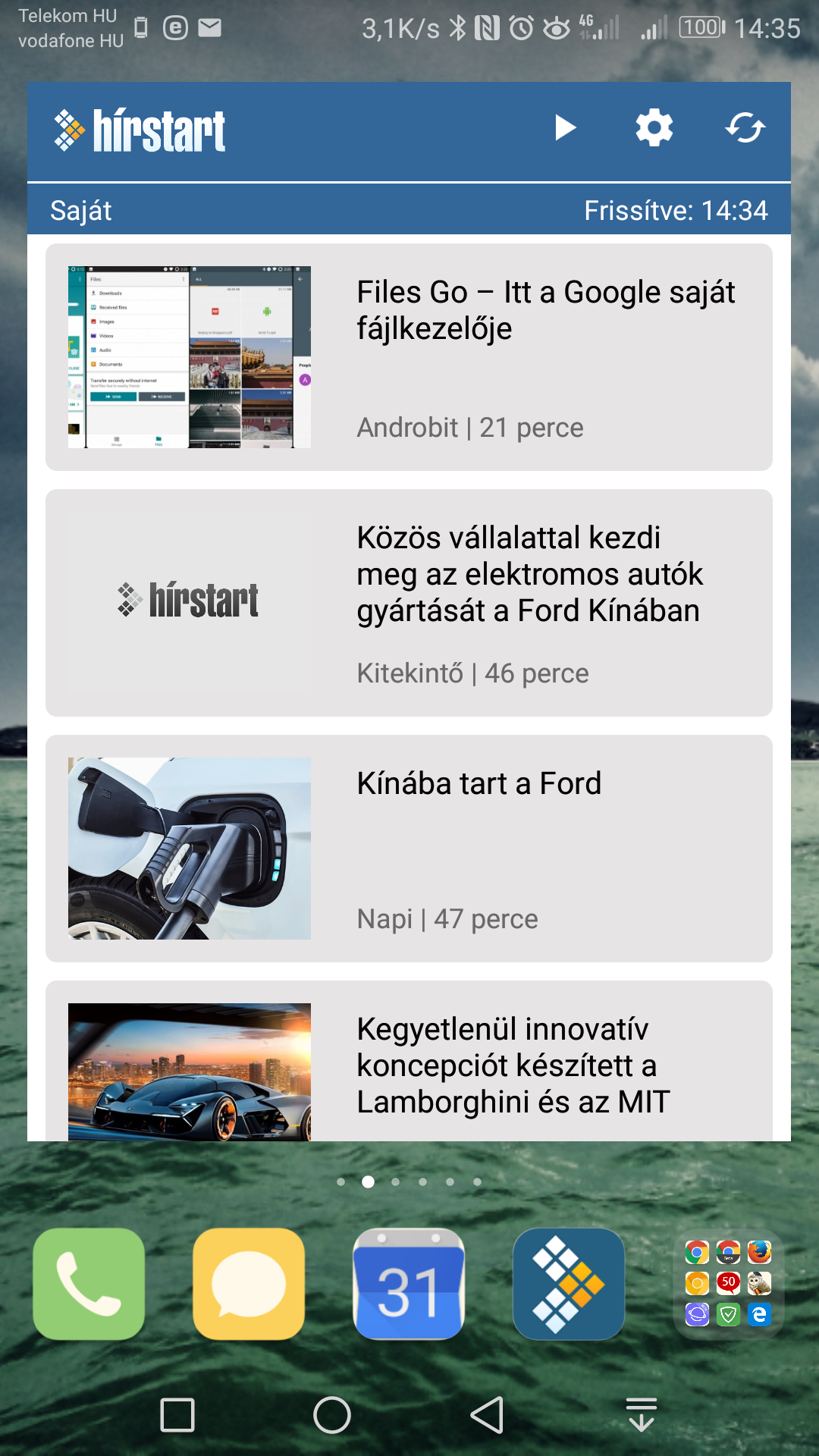This screenshot has width=819, height=1456.
Task: Tap the play icon in the Hírstart widget
Action: coord(564,128)
